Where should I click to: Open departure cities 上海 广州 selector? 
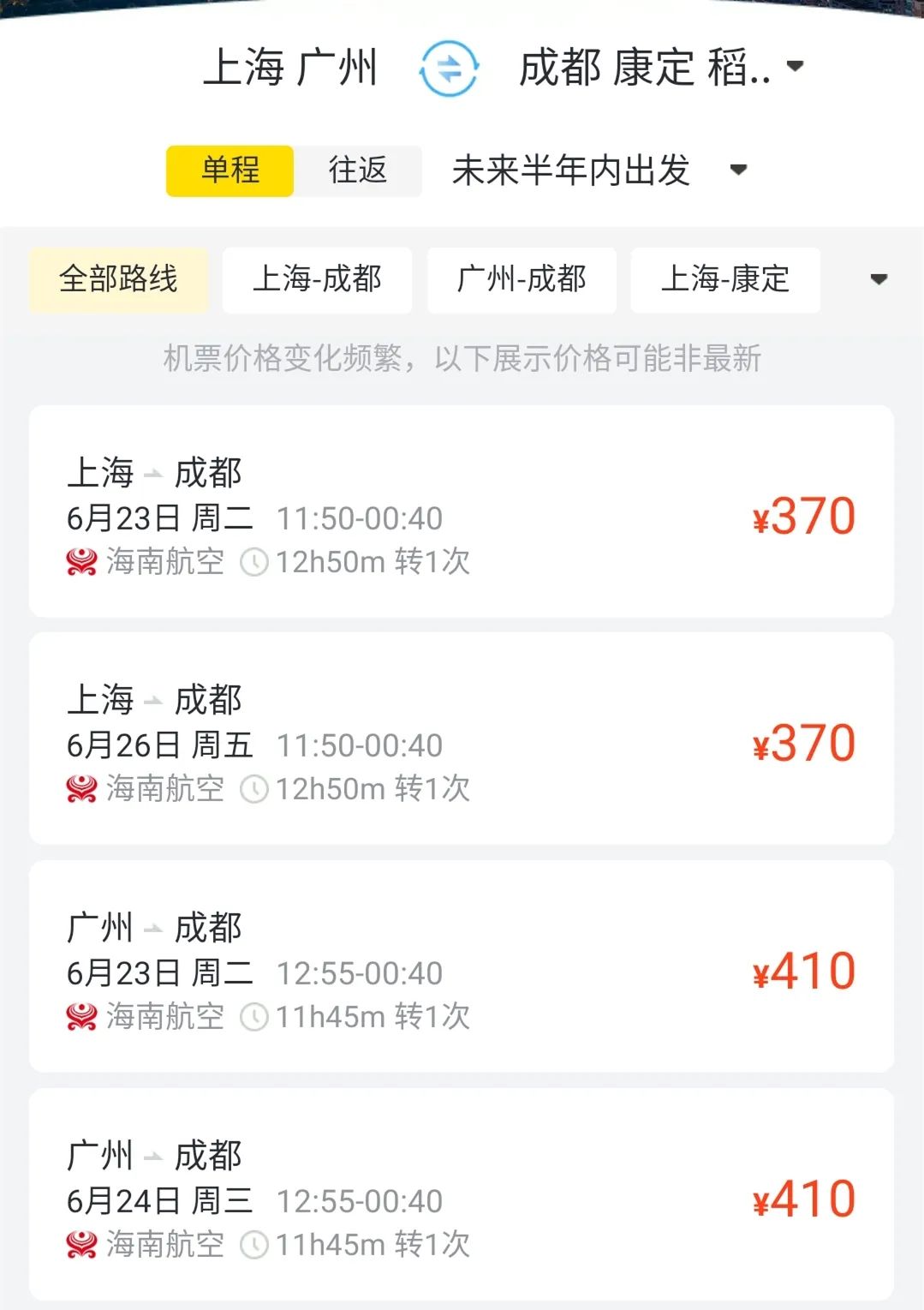(290, 69)
